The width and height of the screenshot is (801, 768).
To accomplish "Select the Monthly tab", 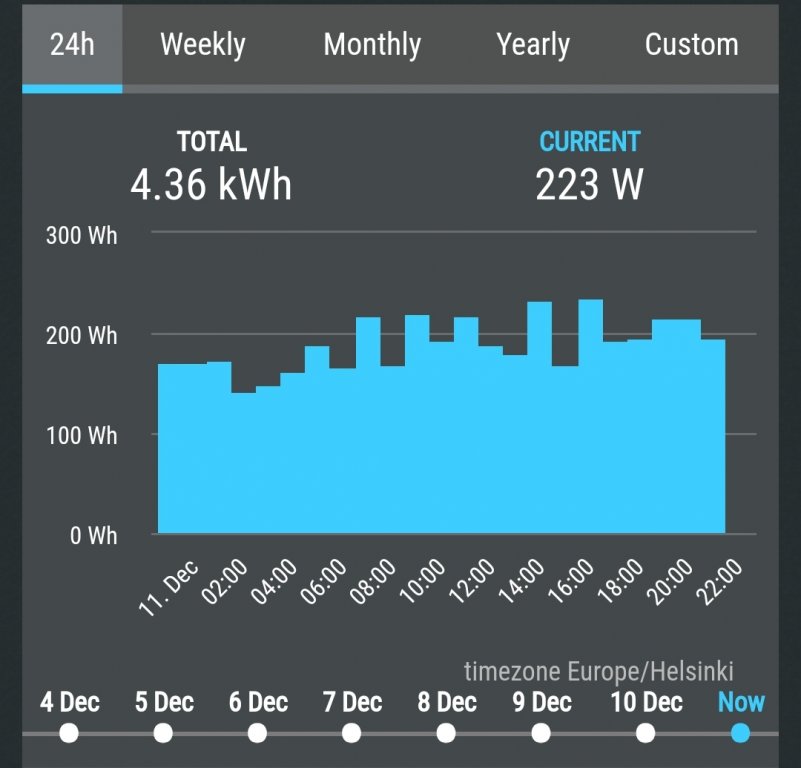I will [372, 45].
